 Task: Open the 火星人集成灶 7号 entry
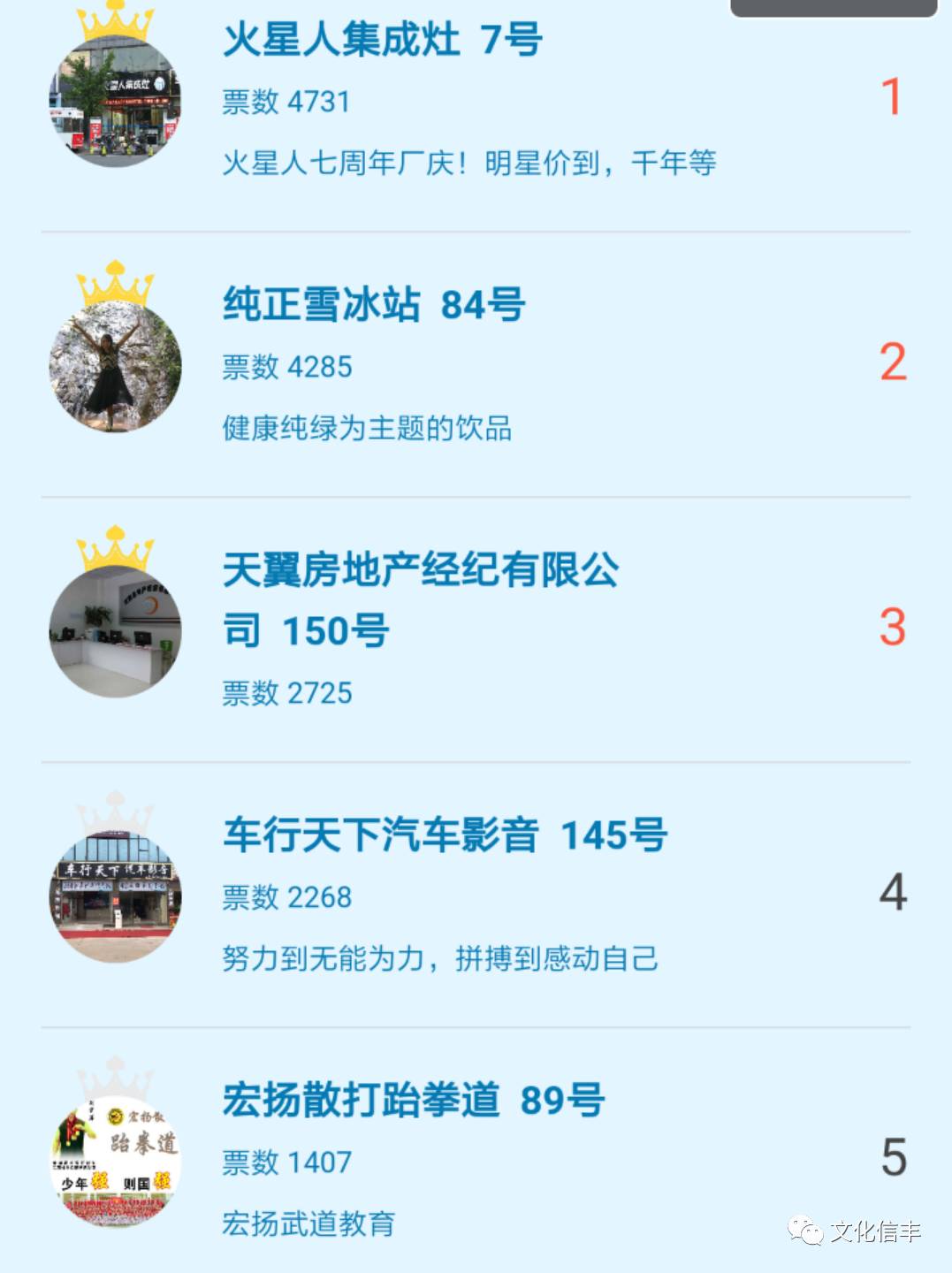[382, 41]
